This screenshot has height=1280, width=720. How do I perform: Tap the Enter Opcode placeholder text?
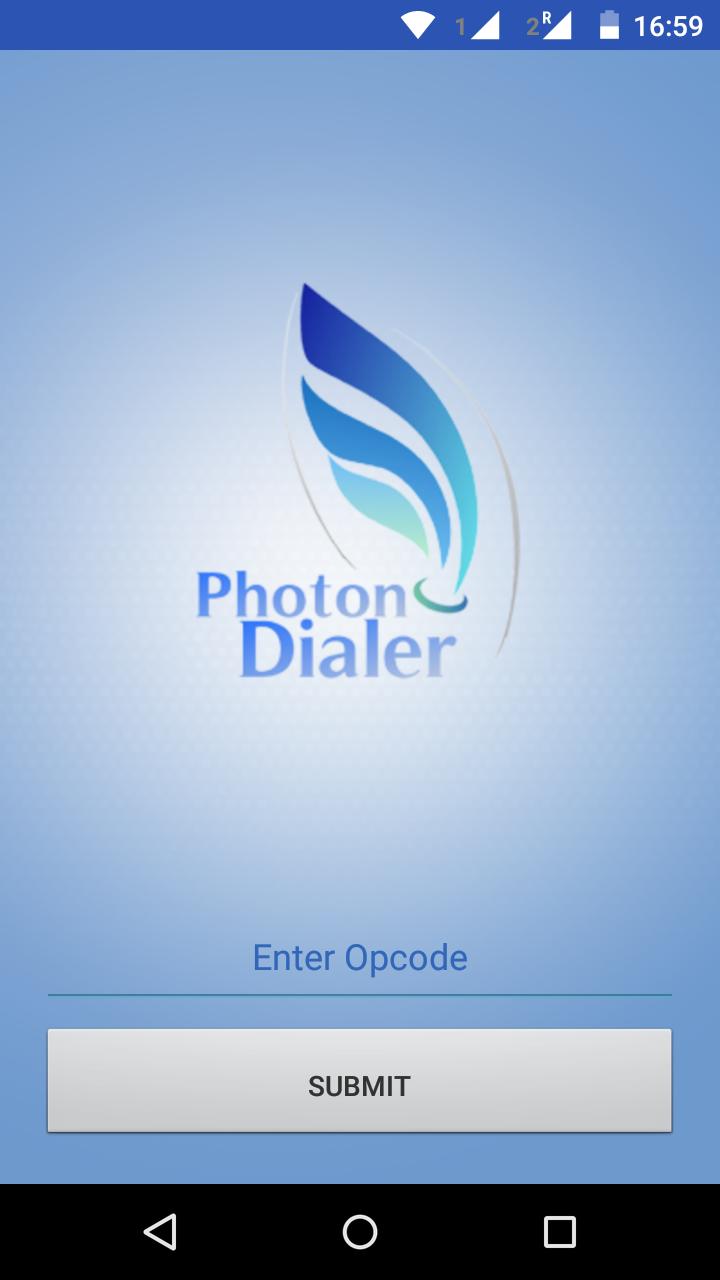coord(358,957)
